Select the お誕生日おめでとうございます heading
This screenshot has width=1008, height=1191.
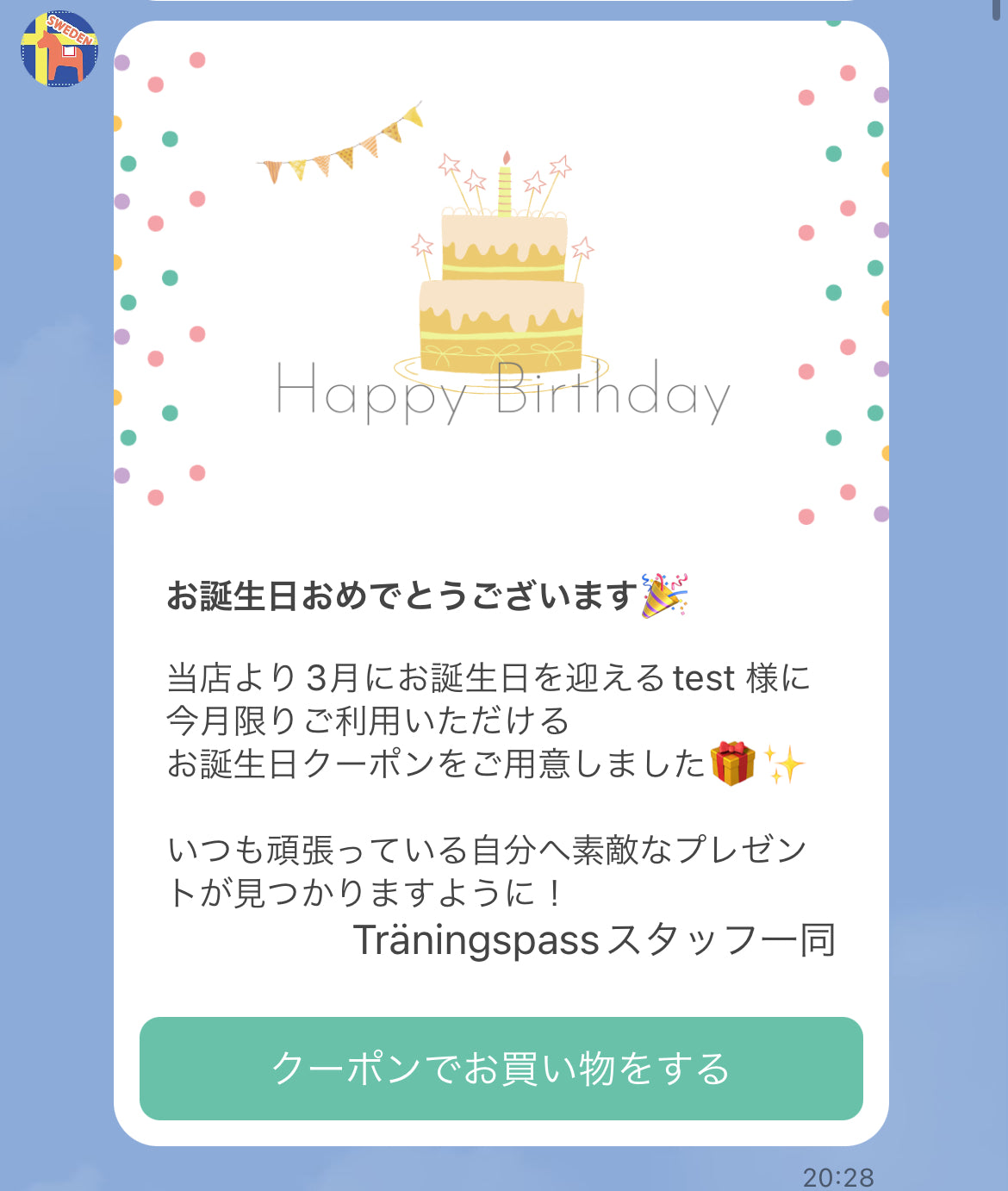[x=401, y=593]
